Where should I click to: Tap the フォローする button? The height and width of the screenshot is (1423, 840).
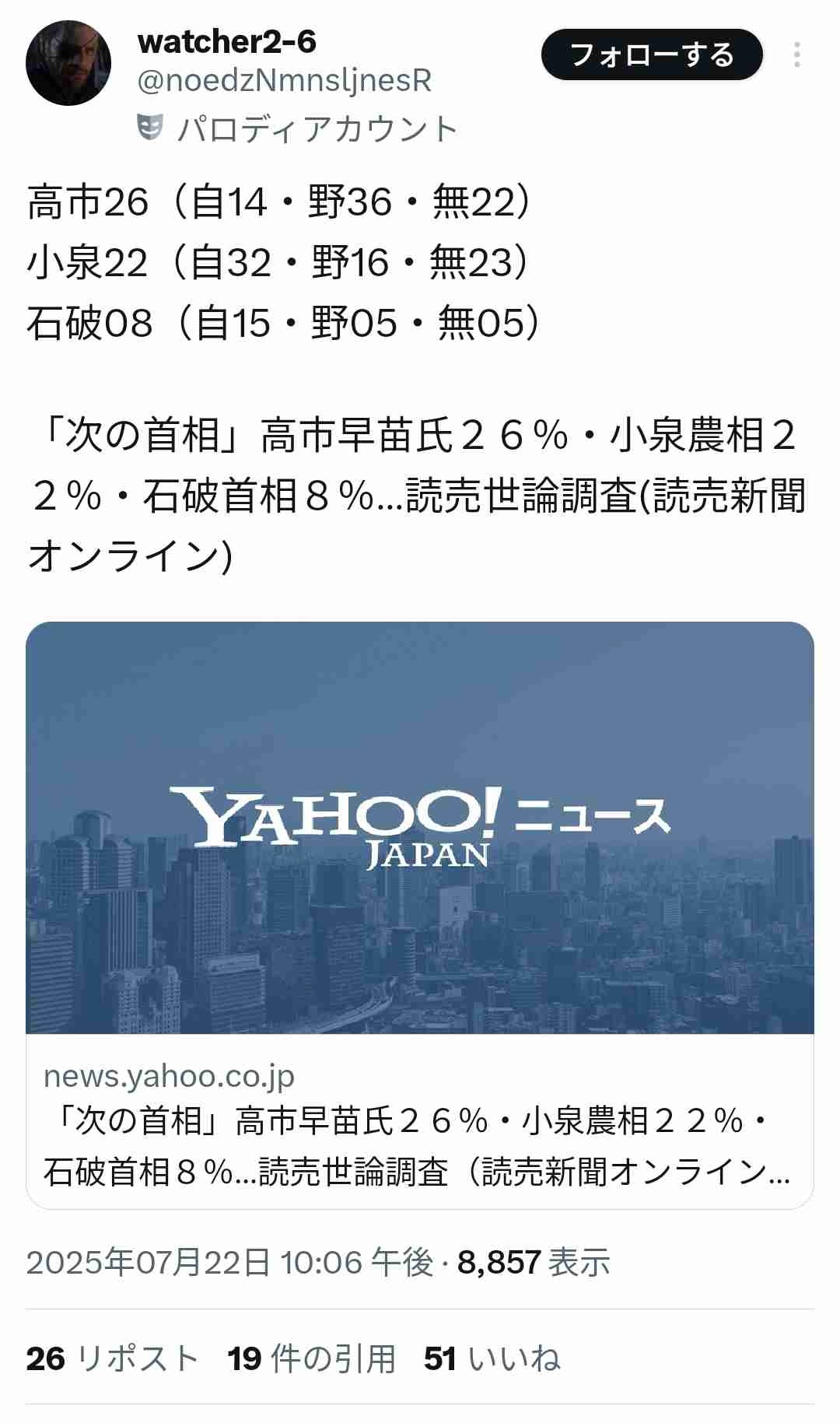pyautogui.click(x=652, y=55)
